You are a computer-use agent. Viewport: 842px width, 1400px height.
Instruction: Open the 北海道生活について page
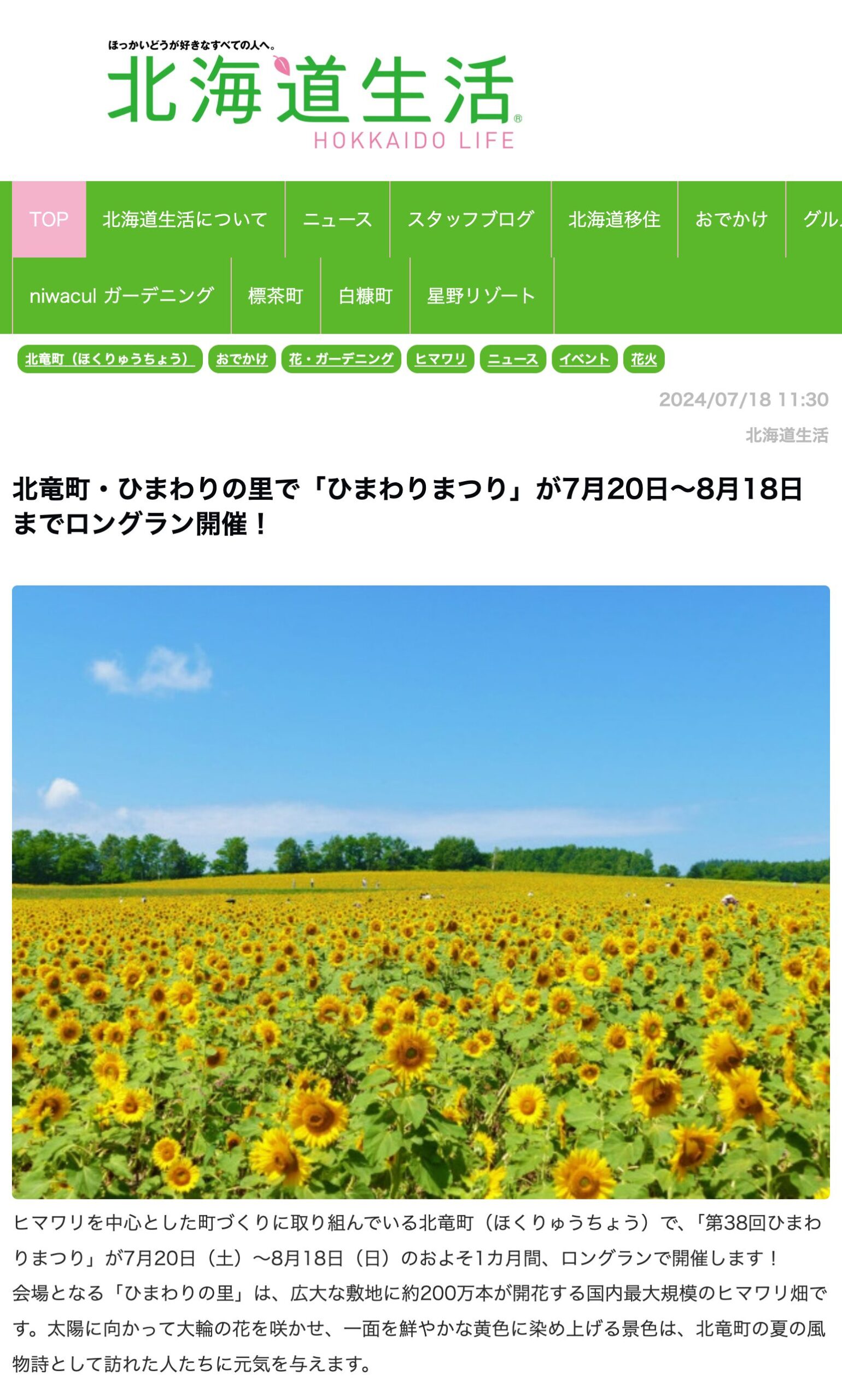click(184, 220)
